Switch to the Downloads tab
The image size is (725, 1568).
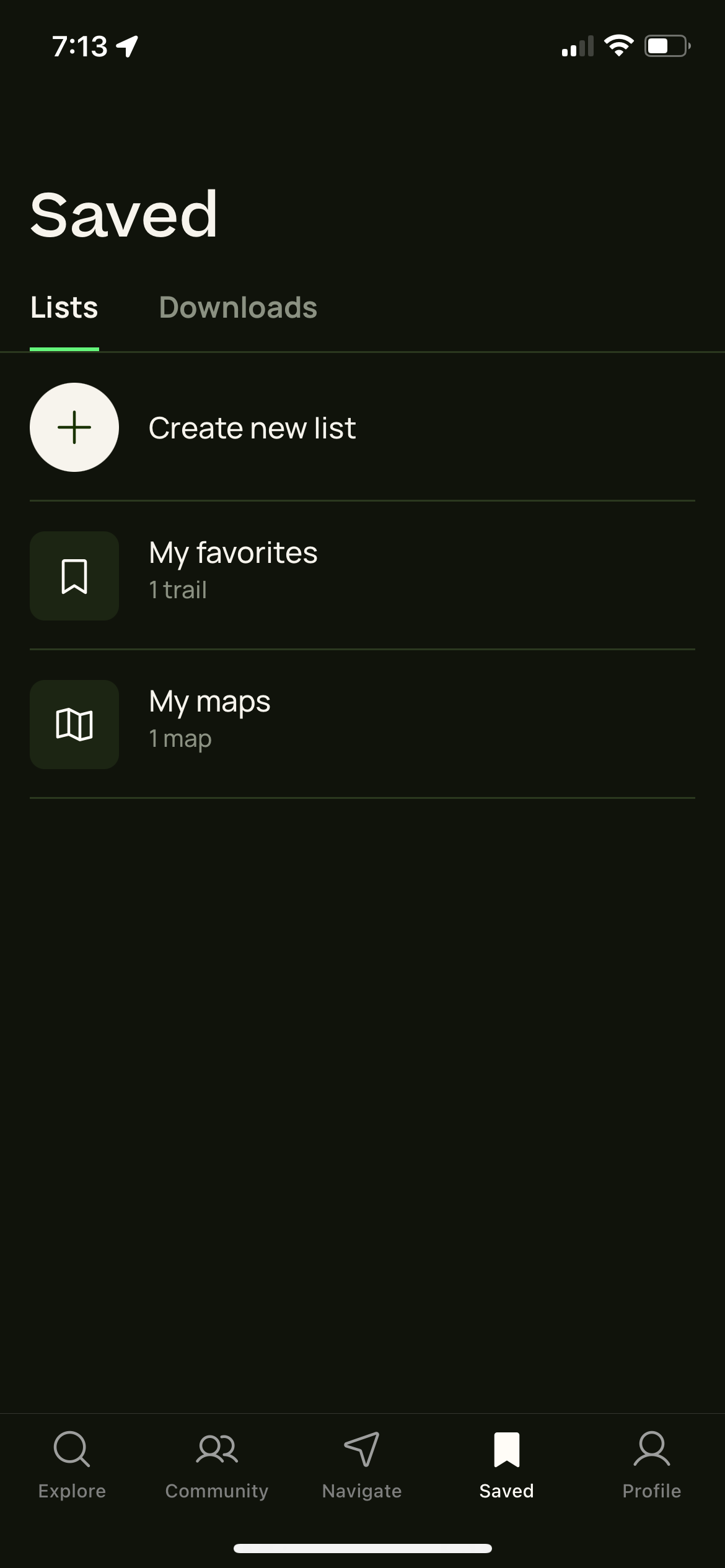237,307
